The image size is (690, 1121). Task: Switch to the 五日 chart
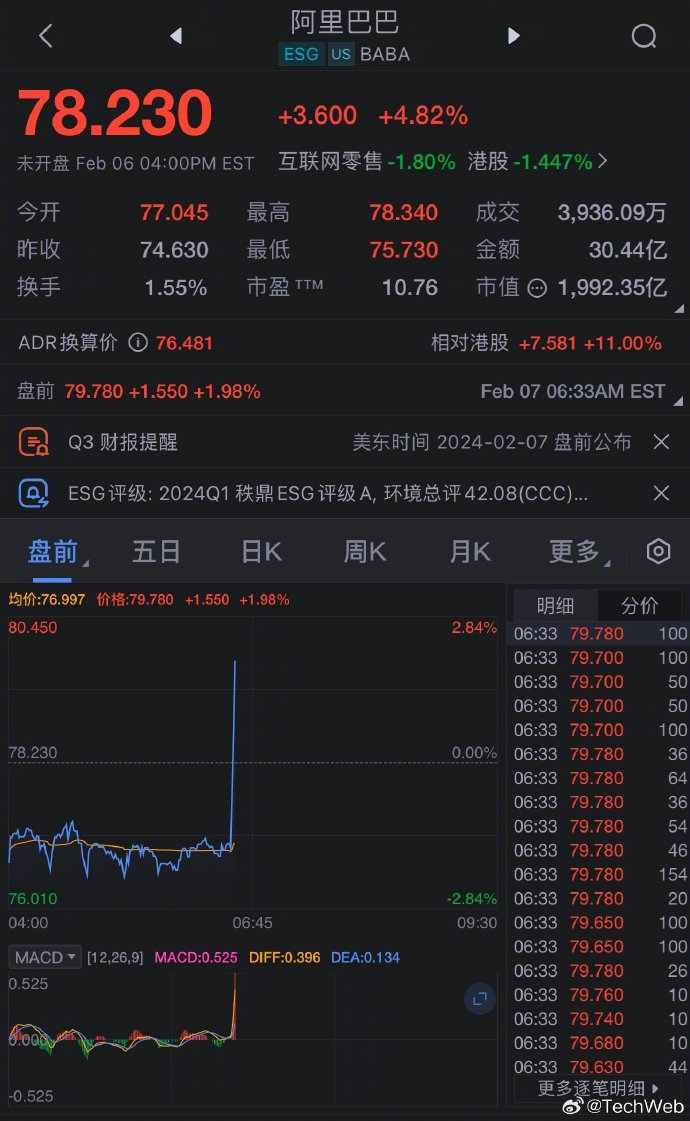tap(156, 551)
